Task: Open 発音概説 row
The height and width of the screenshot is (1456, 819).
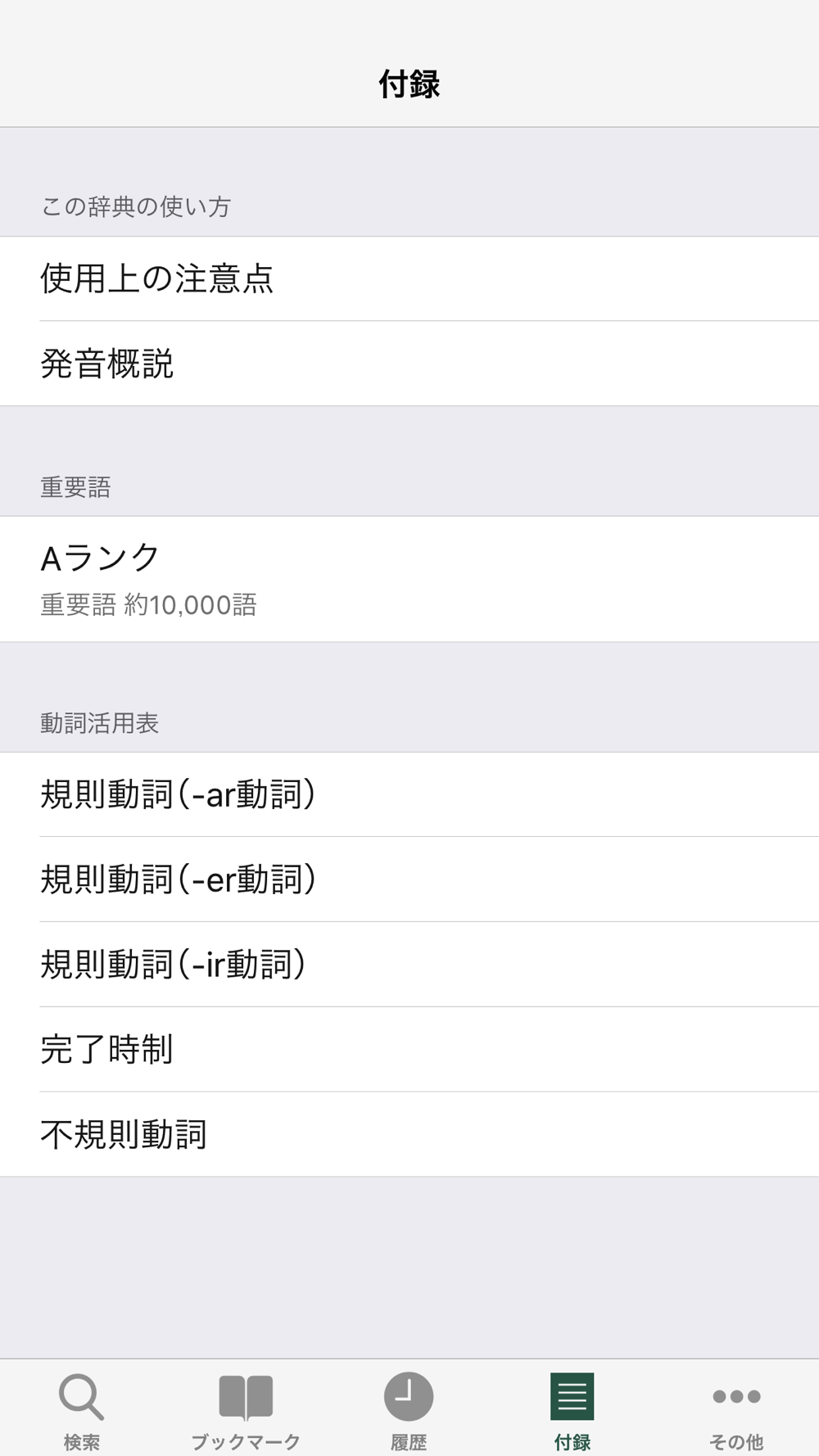Action: point(409,364)
